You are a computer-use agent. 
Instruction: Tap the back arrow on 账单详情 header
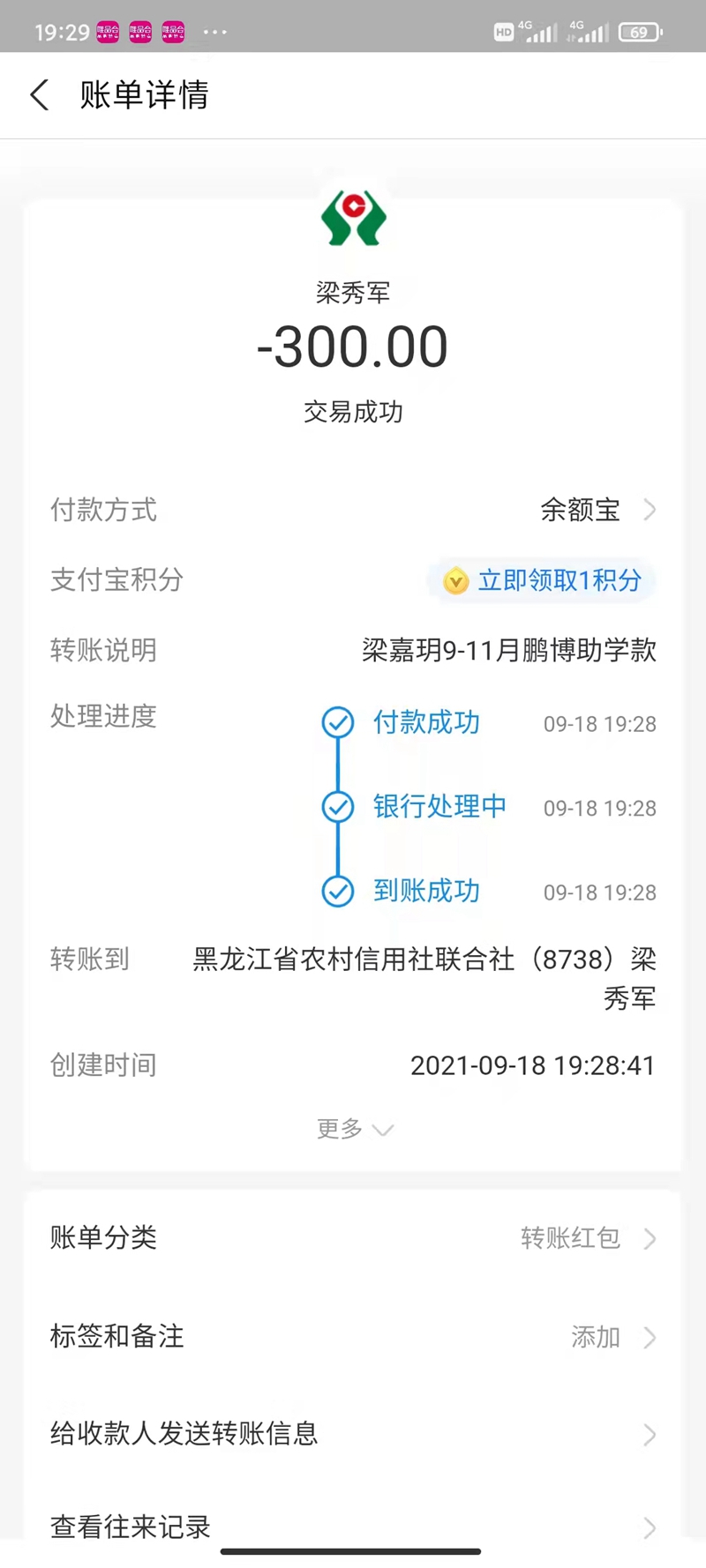point(39,94)
